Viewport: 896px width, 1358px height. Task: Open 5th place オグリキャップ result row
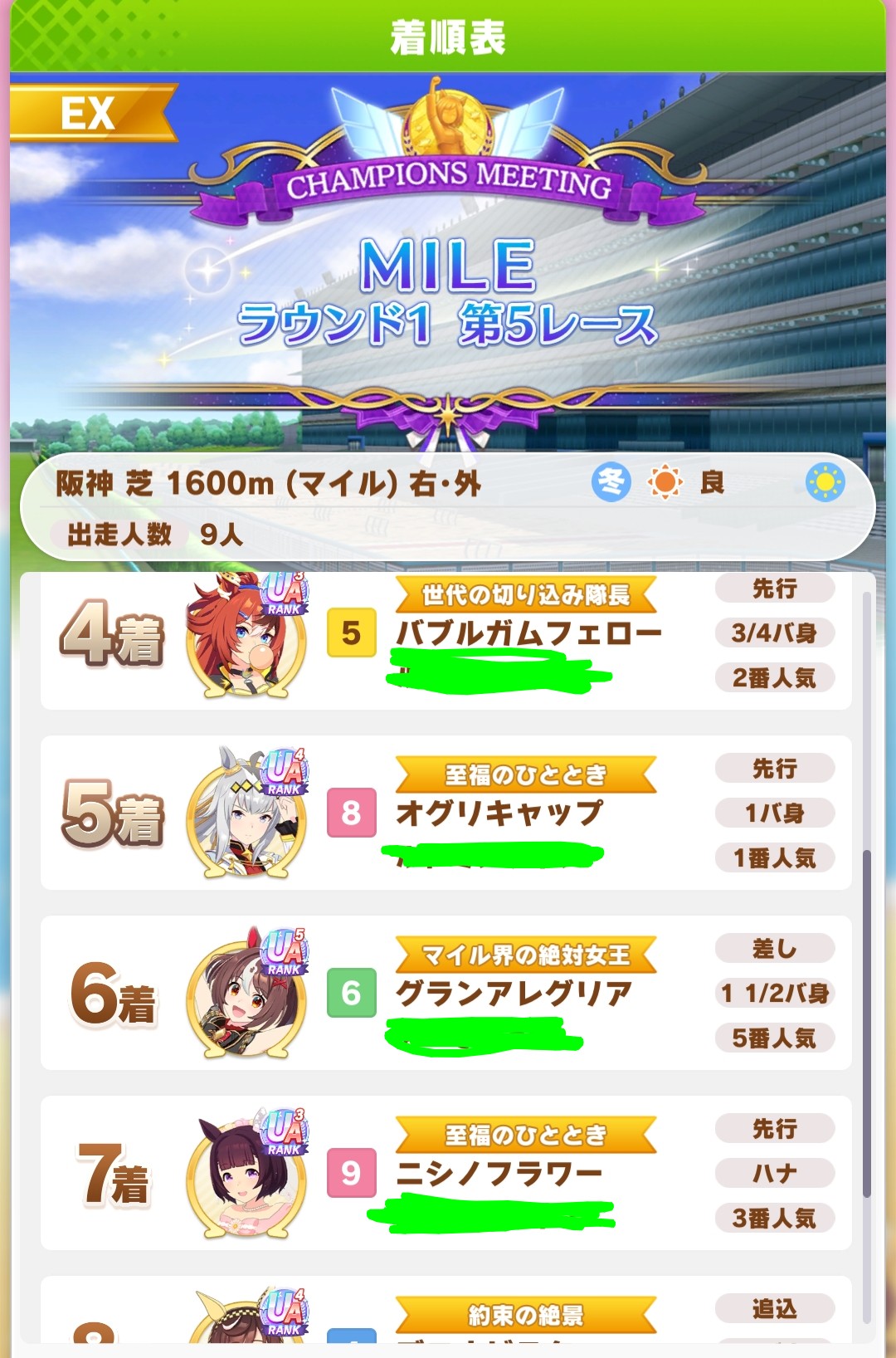pos(446,813)
